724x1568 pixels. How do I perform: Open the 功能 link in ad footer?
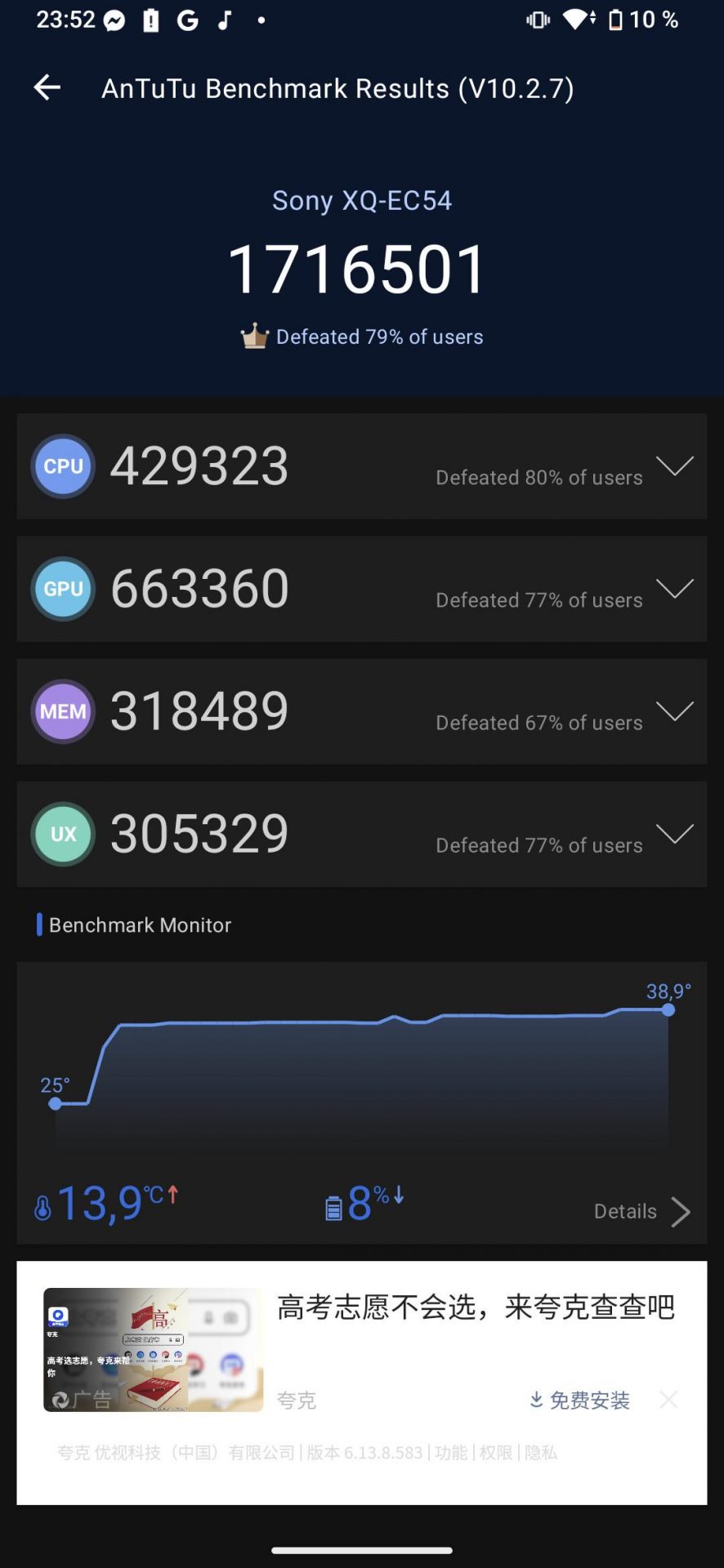[x=451, y=1452]
